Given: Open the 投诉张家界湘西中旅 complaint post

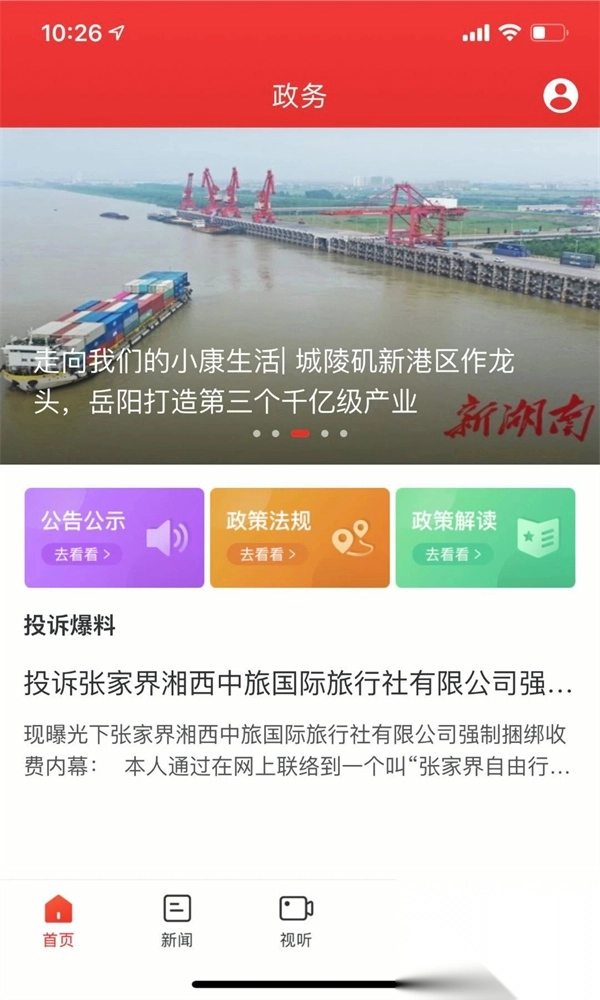Looking at the screenshot, I should click(x=298, y=686).
